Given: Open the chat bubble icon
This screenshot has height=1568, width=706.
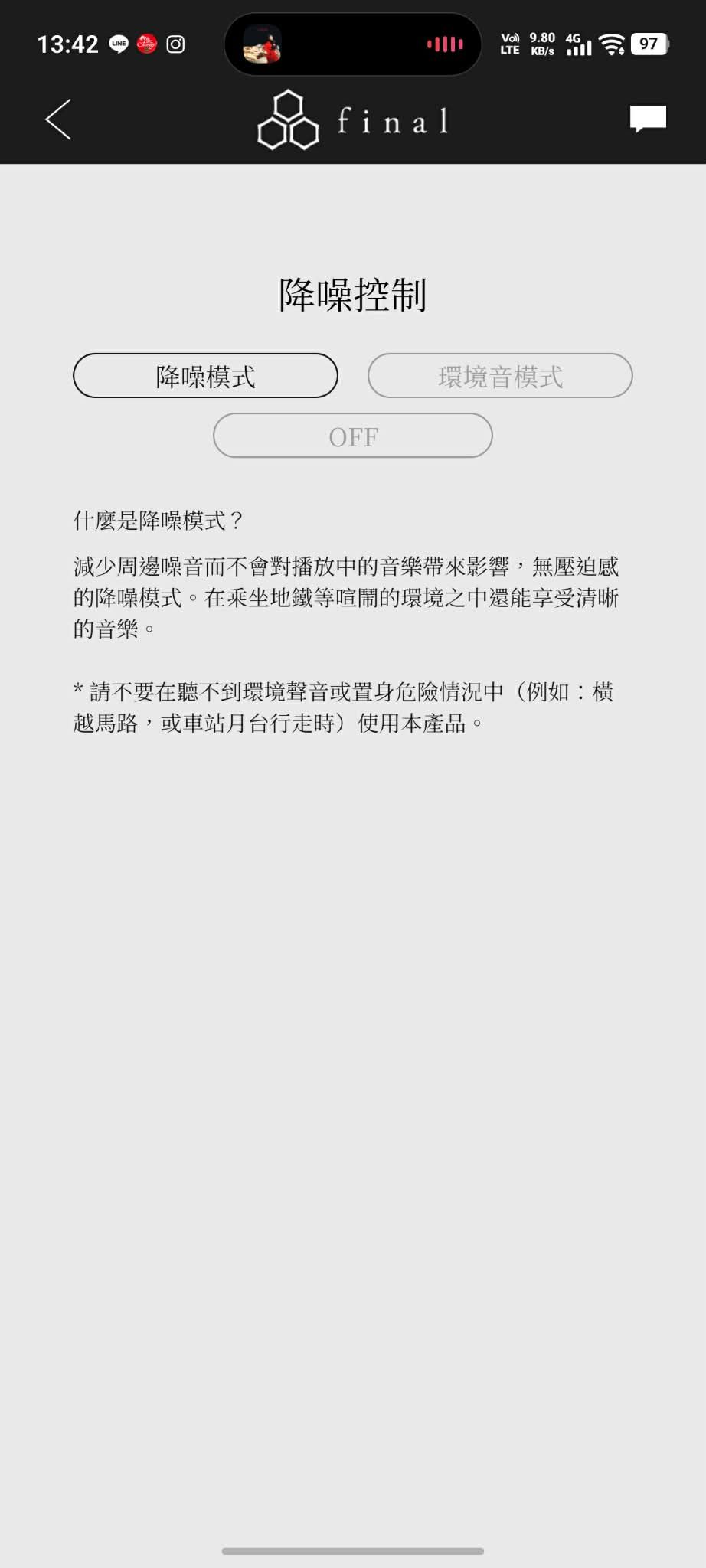Looking at the screenshot, I should click(648, 119).
